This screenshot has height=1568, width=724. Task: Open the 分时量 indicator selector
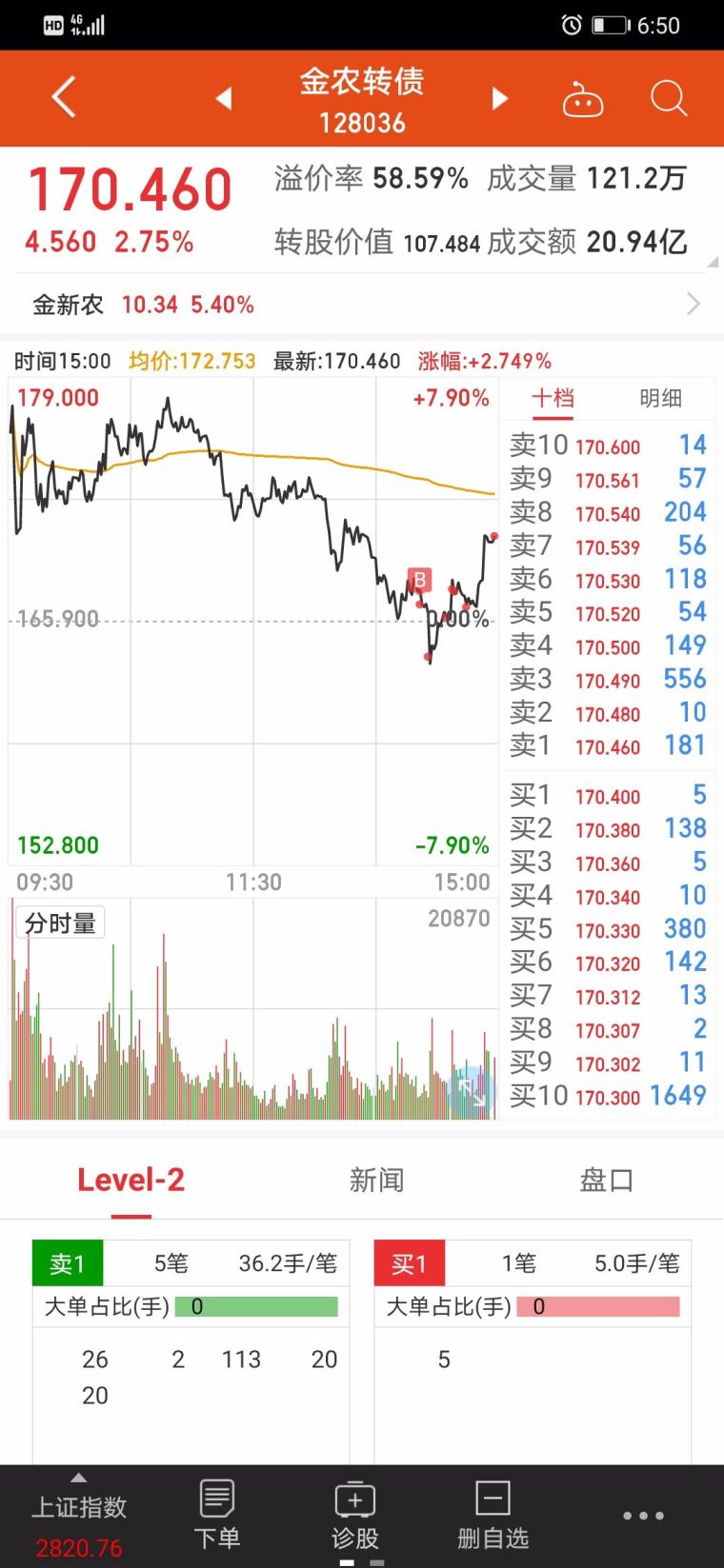coord(60,923)
